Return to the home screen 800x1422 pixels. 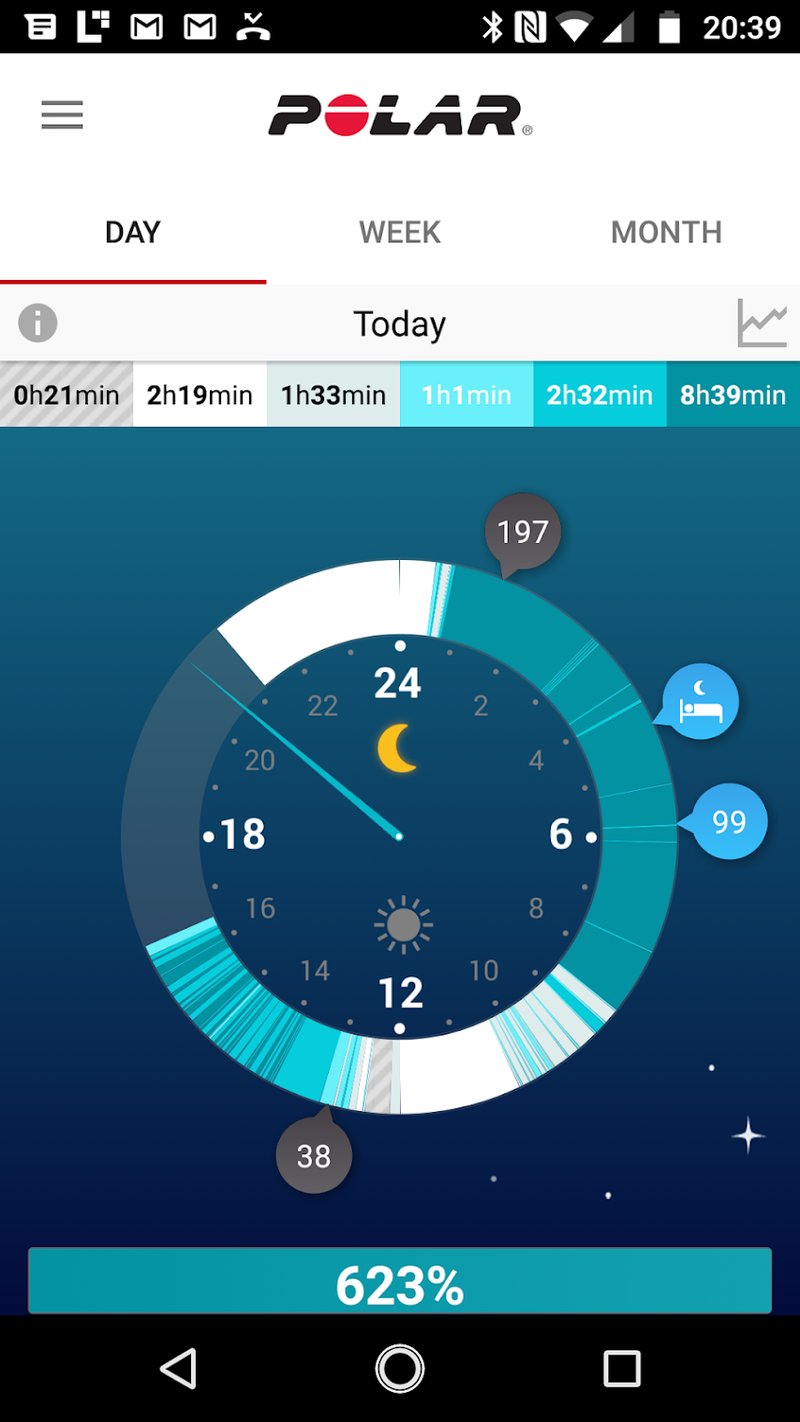pos(400,1368)
